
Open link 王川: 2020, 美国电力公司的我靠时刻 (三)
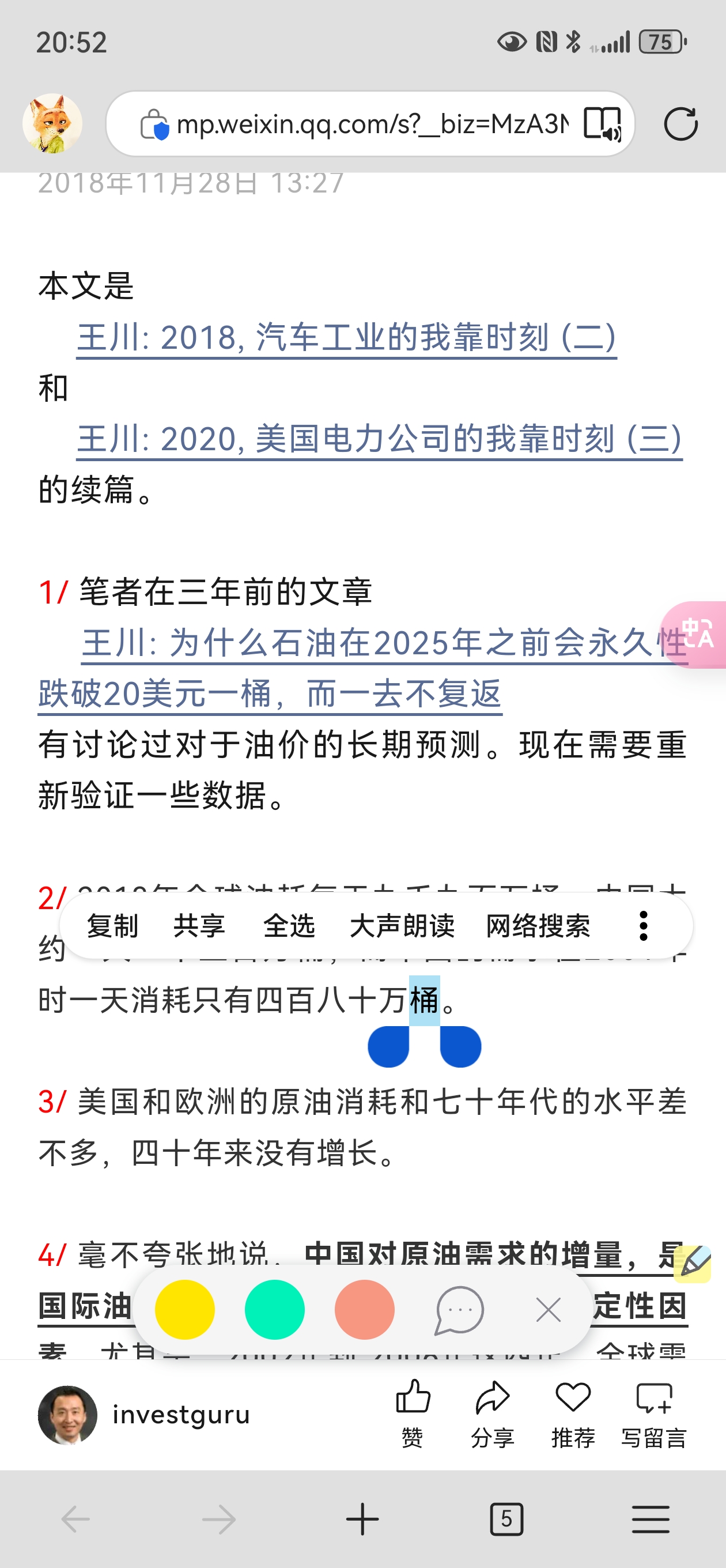coord(380,438)
